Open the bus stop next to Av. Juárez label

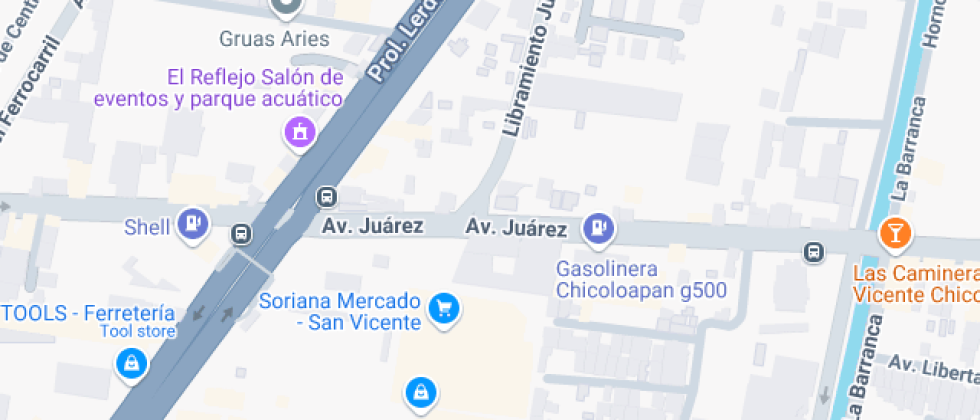tap(326, 198)
